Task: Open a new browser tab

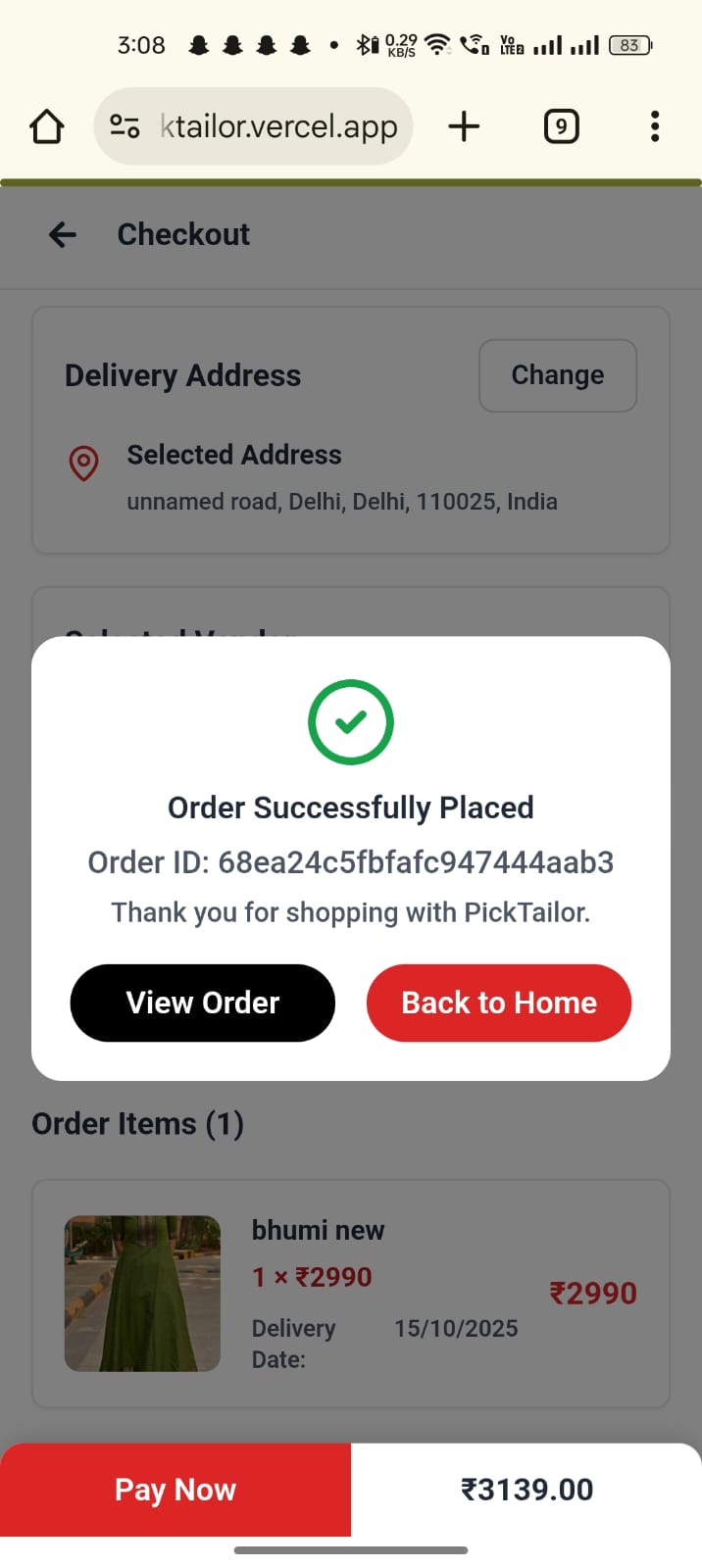Action: (464, 126)
